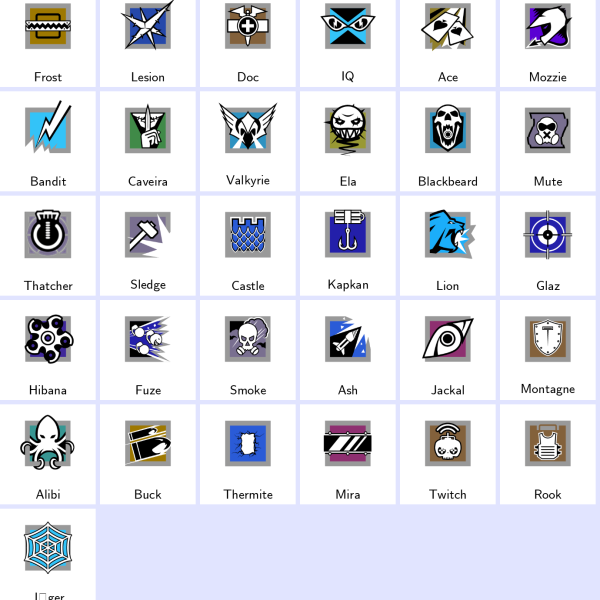
Task: Select the Kapkan operator tile
Action: 348,244
